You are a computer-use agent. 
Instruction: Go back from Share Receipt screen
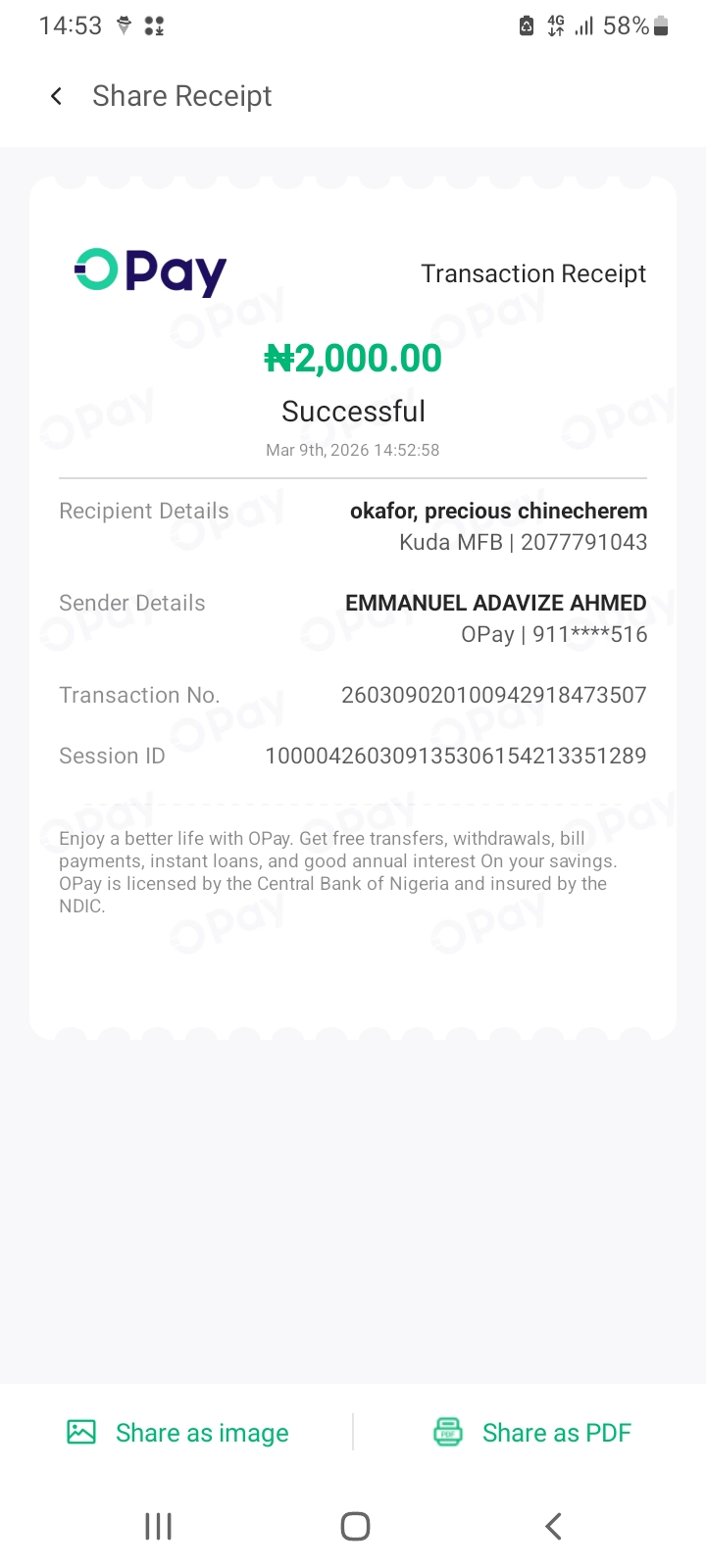(x=57, y=96)
